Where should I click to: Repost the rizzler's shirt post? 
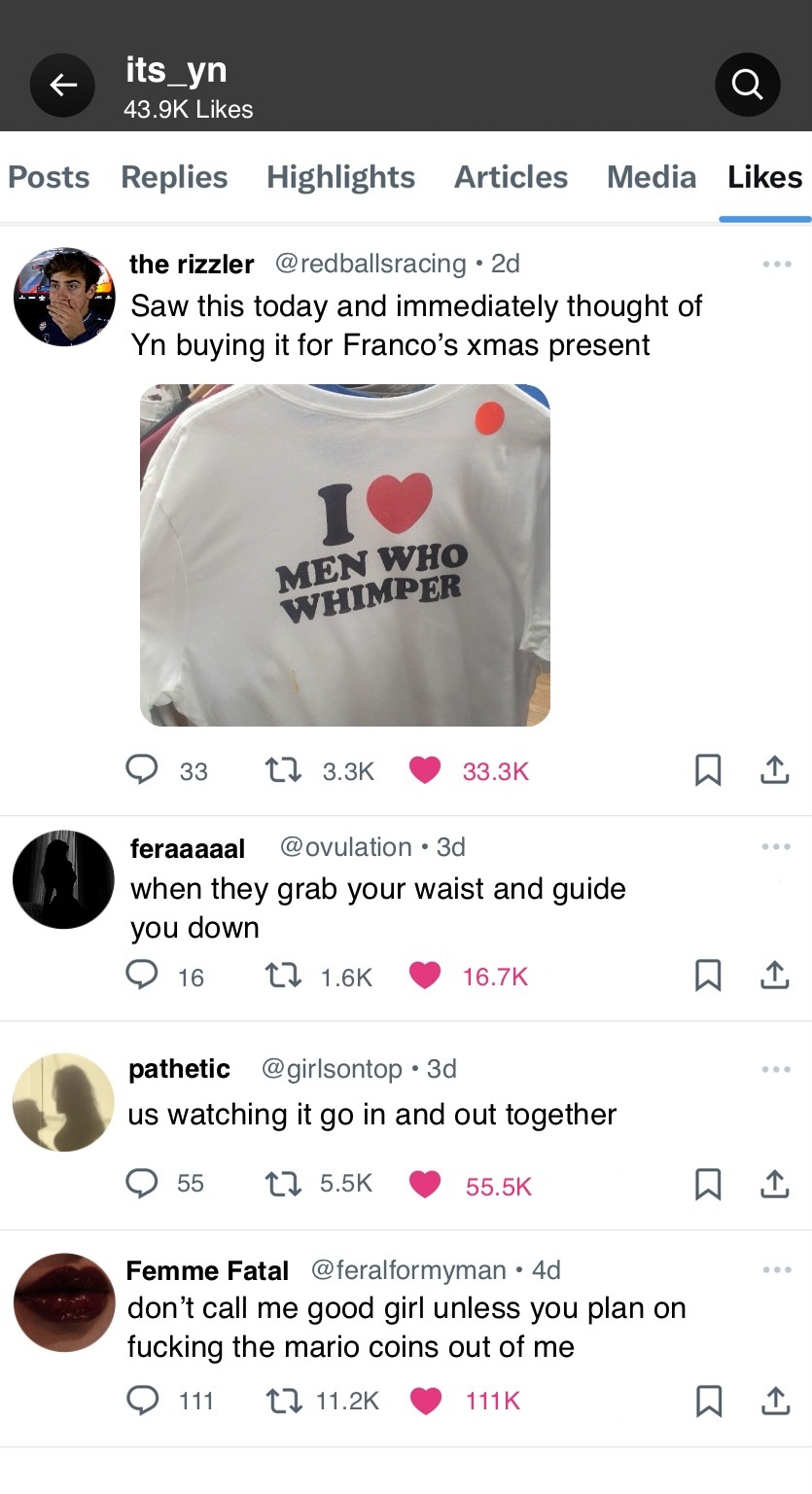tap(282, 770)
